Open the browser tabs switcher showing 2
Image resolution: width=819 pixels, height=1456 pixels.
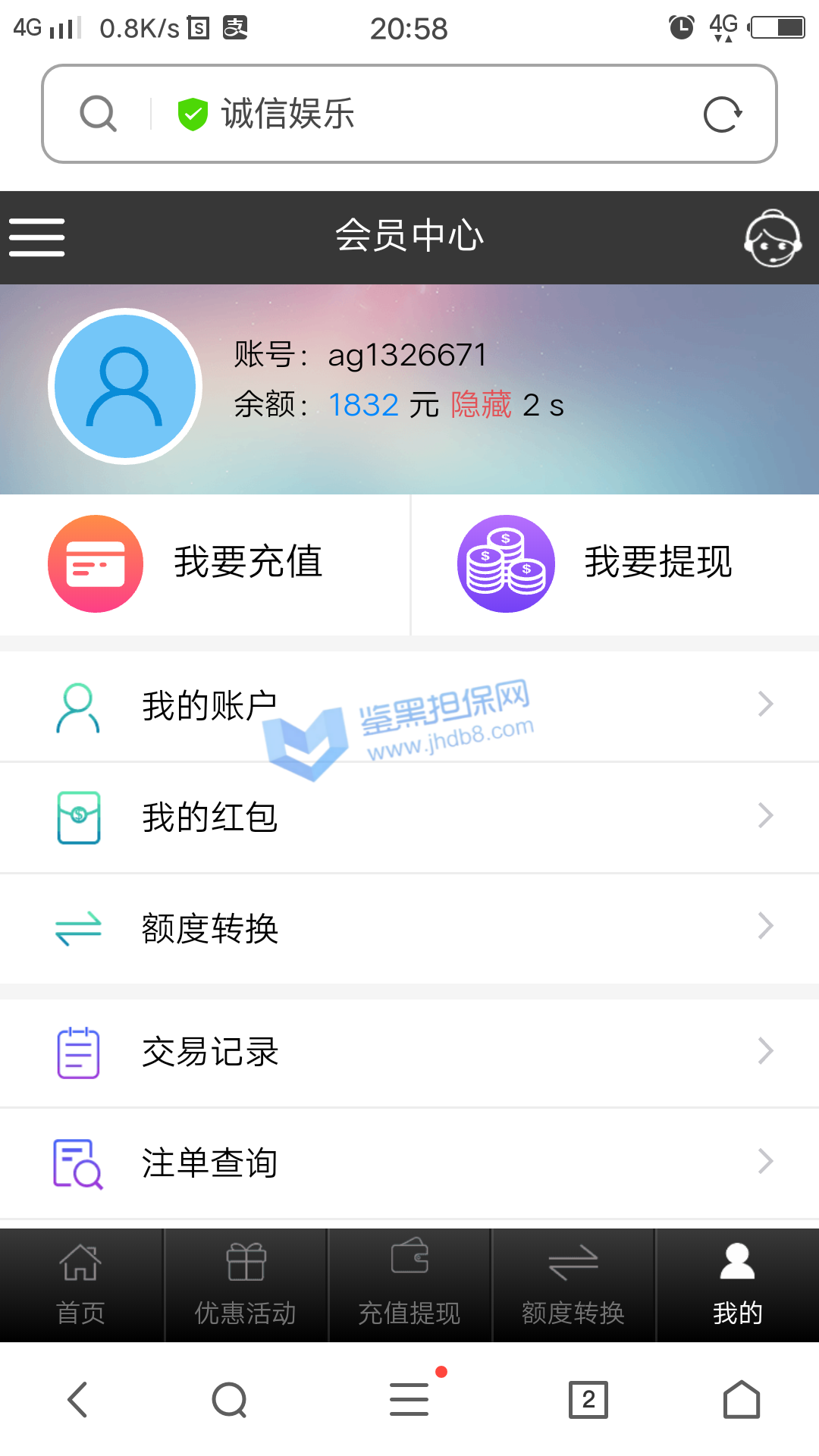(588, 1399)
